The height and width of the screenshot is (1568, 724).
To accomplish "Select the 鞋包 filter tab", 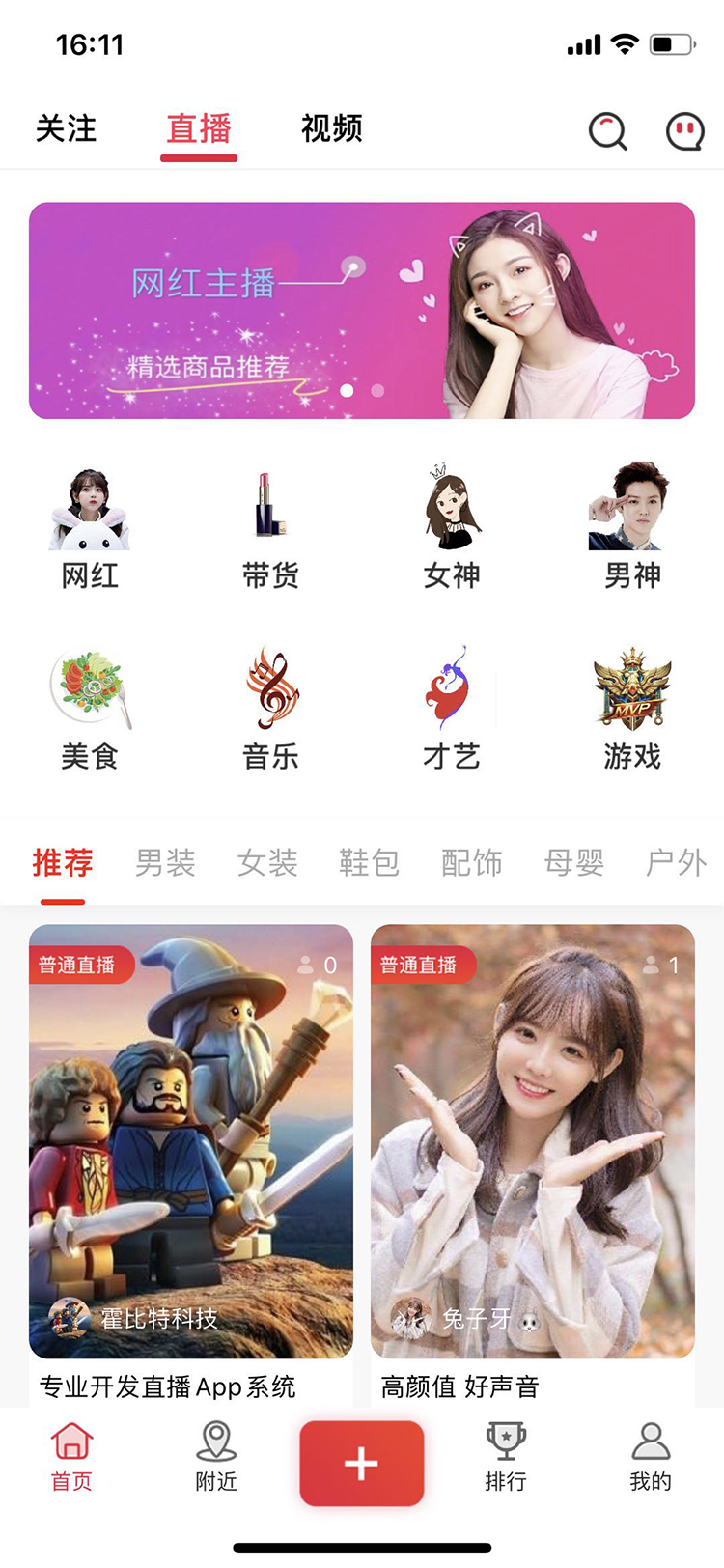I will (369, 862).
